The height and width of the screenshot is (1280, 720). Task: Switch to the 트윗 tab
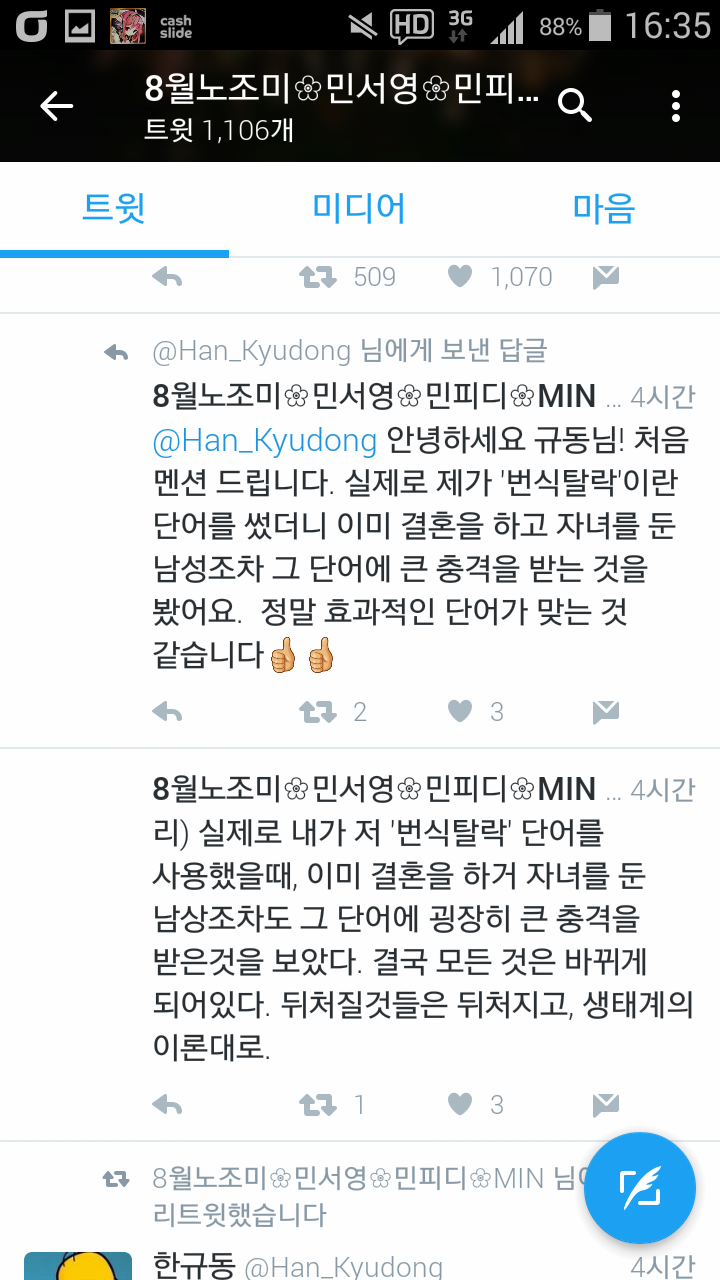click(114, 209)
